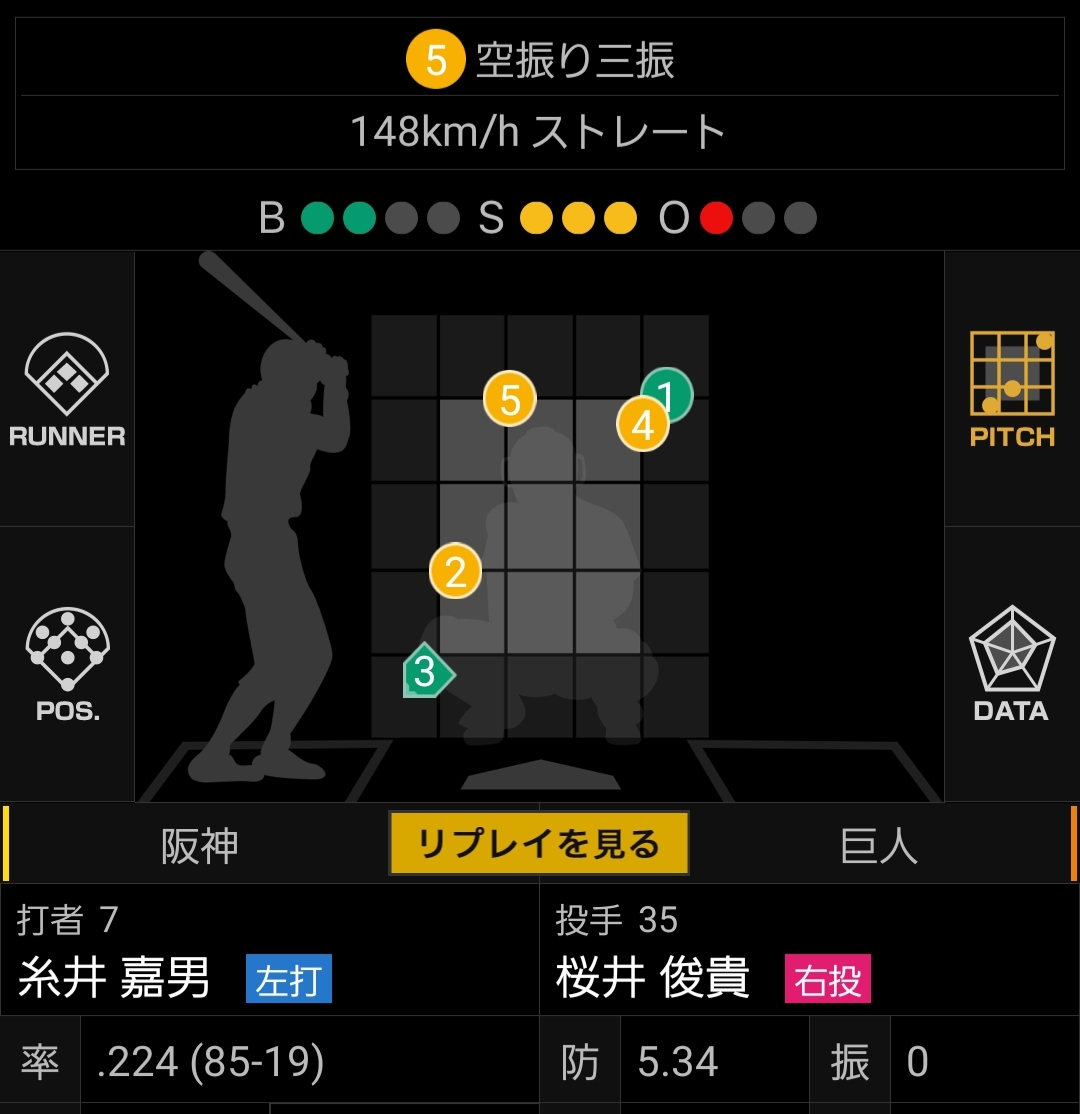Image resolution: width=1080 pixels, height=1114 pixels.
Task: Select pitch marker number 5
Action: (x=510, y=400)
